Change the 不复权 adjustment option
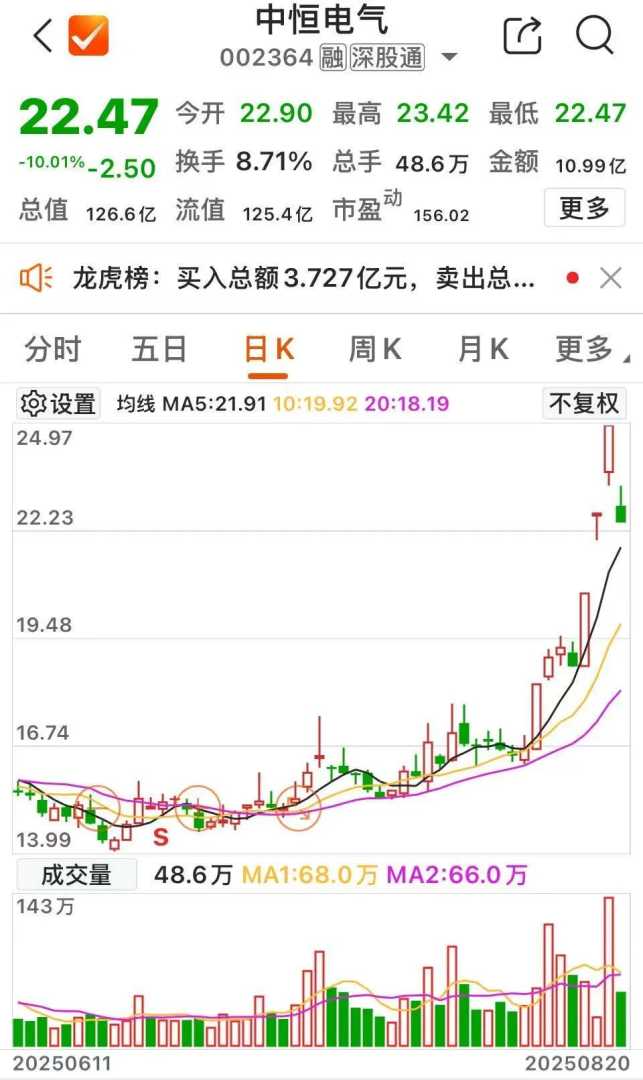 584,404
